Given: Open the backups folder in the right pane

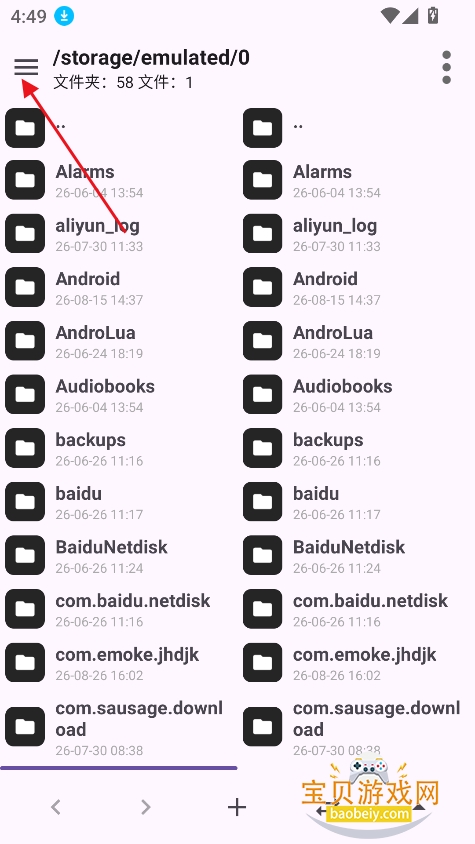Looking at the screenshot, I should [356, 449].
